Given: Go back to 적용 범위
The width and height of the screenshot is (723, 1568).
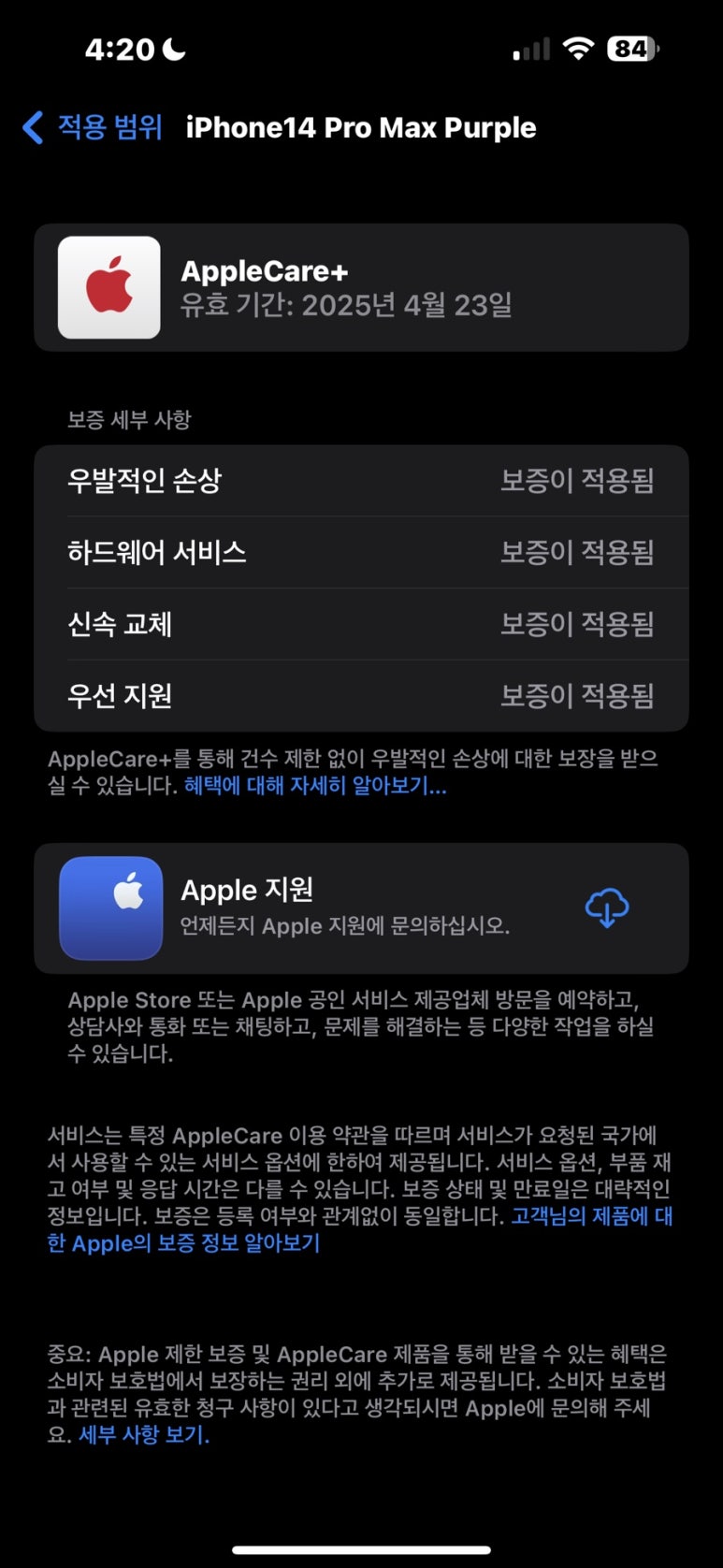Looking at the screenshot, I should pos(92,127).
